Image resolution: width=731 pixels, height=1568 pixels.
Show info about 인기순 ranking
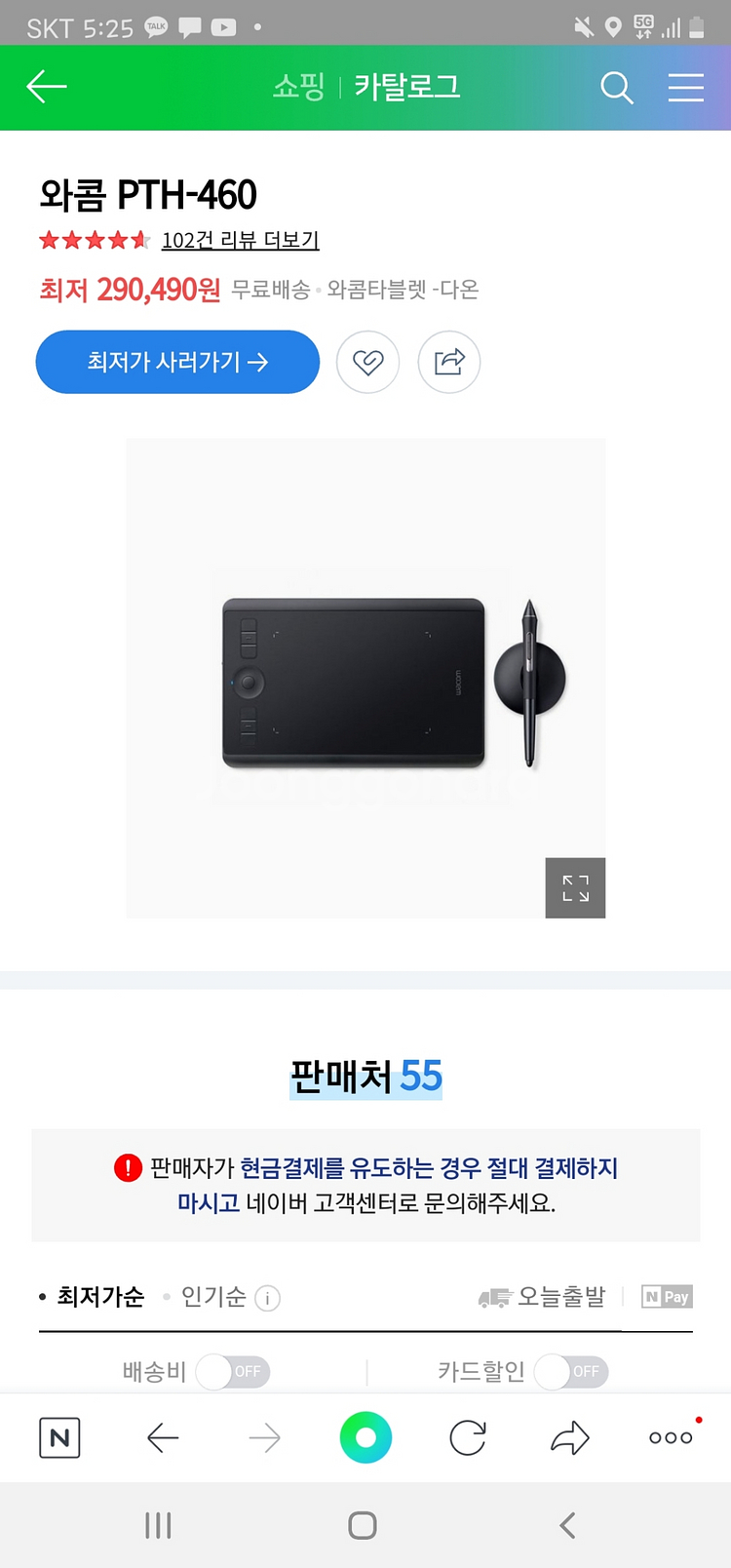pos(267,1298)
